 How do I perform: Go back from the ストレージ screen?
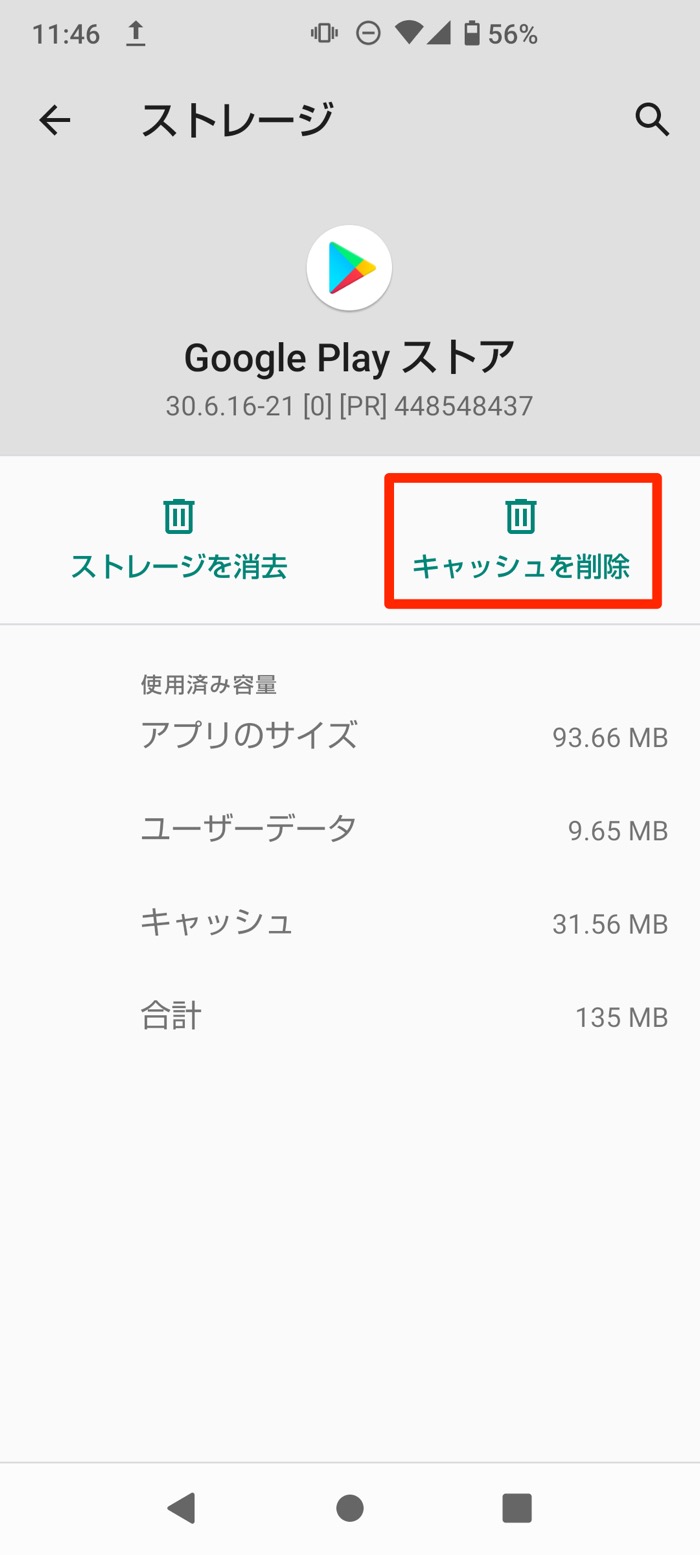(x=55, y=121)
